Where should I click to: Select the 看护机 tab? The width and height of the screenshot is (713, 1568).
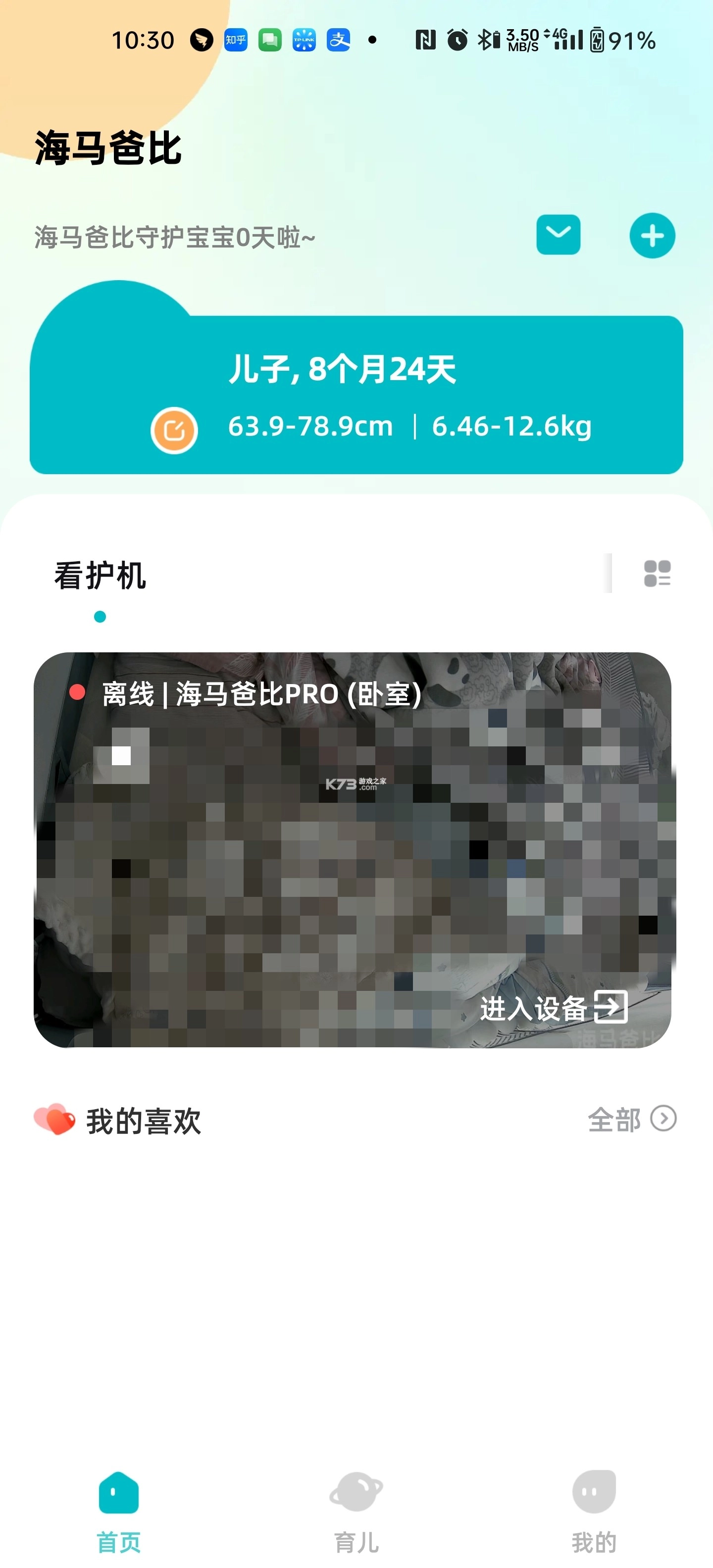click(x=100, y=575)
